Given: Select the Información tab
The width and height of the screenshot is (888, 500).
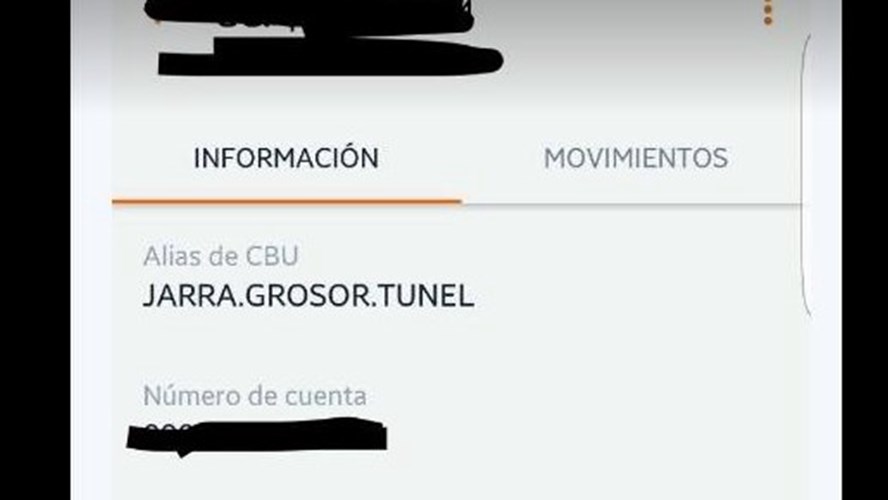Looking at the screenshot, I should coord(286,158).
